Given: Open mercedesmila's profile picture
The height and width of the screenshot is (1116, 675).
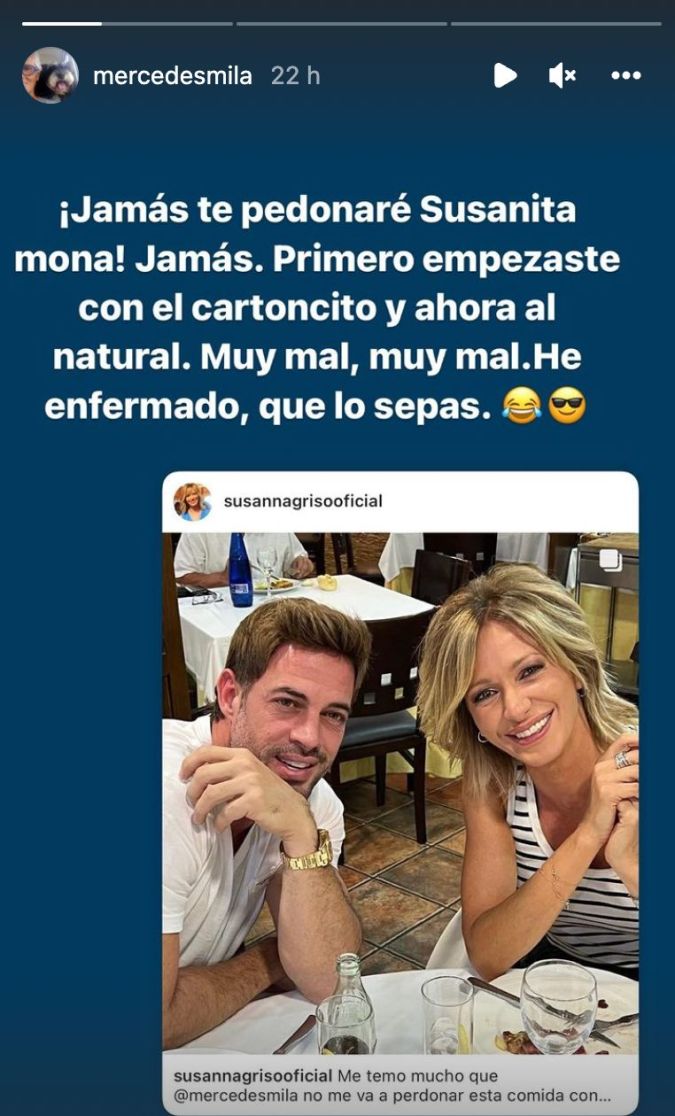Looking at the screenshot, I should click(50, 75).
